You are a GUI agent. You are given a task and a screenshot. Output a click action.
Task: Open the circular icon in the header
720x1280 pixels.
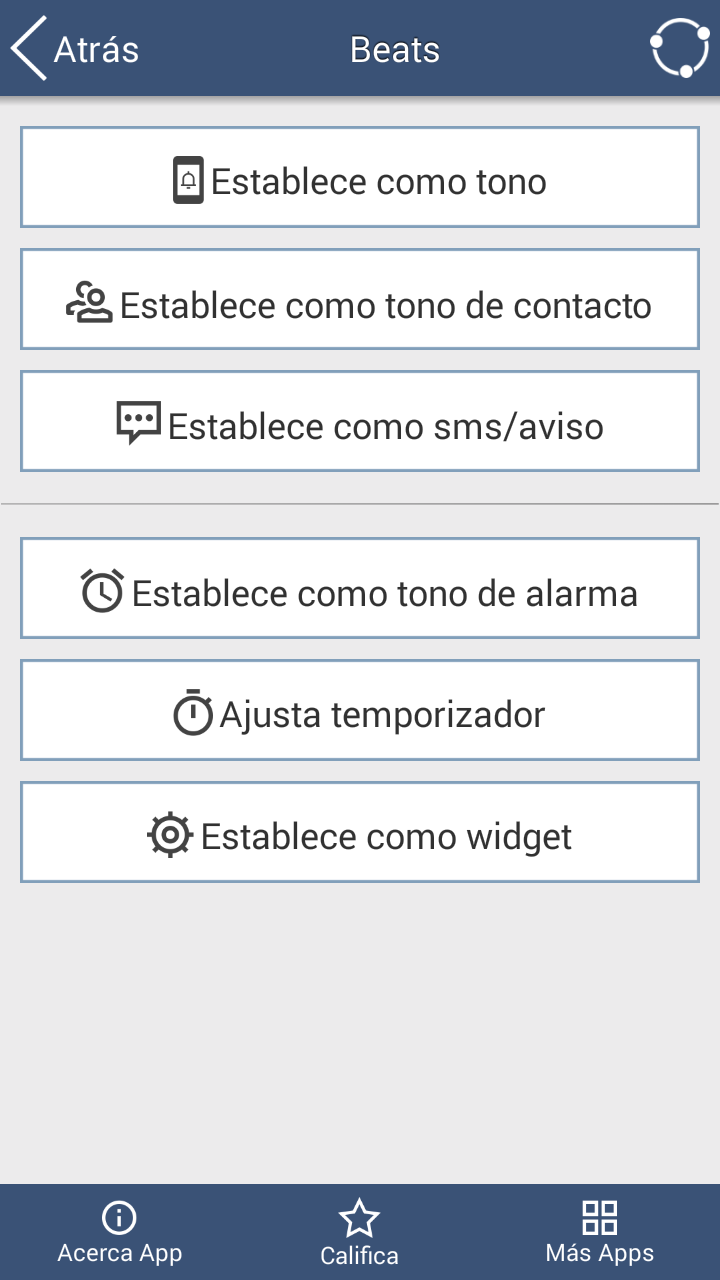click(x=679, y=48)
